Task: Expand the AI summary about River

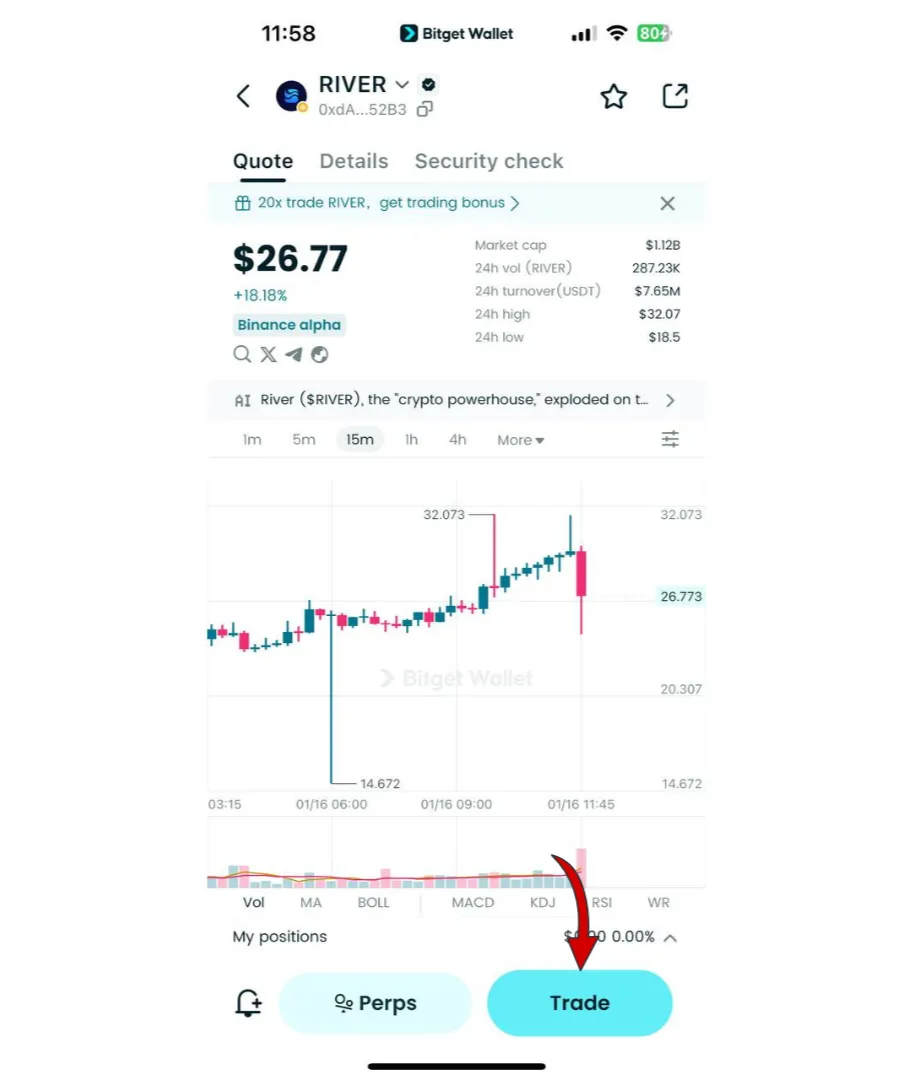Action: coord(670,400)
